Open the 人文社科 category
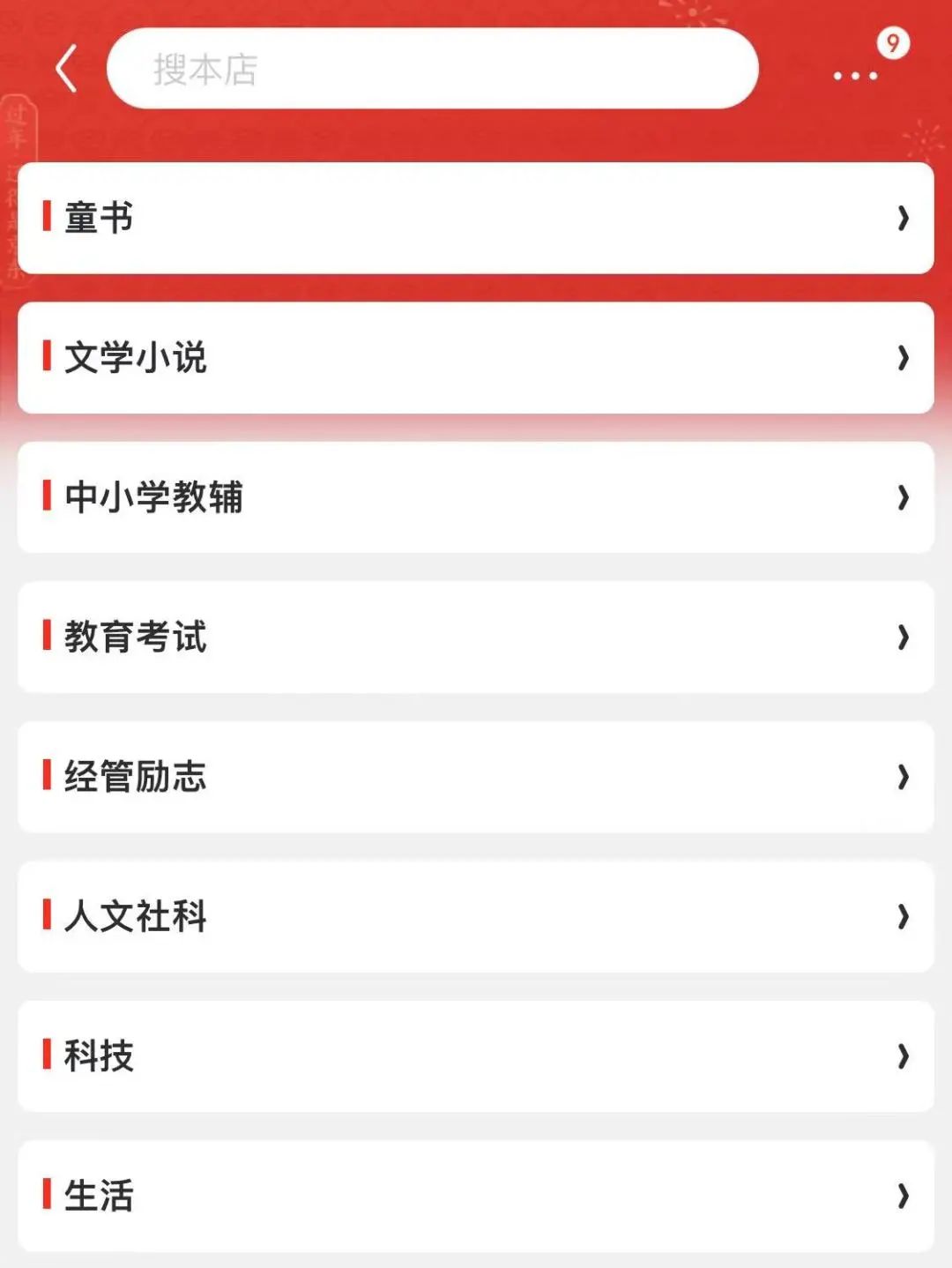This screenshot has height=1268, width=952. pos(476,917)
